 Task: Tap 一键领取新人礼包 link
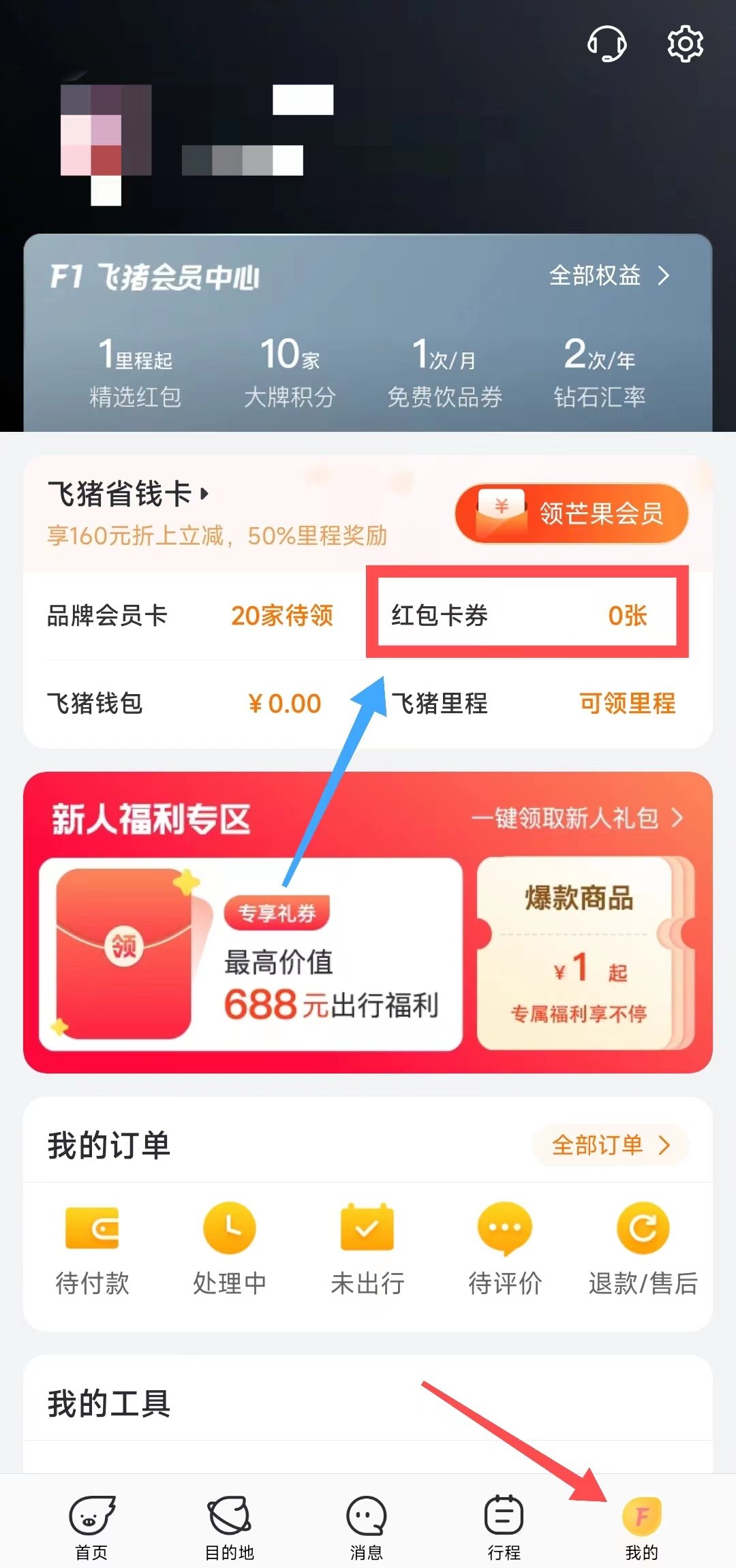tap(577, 818)
